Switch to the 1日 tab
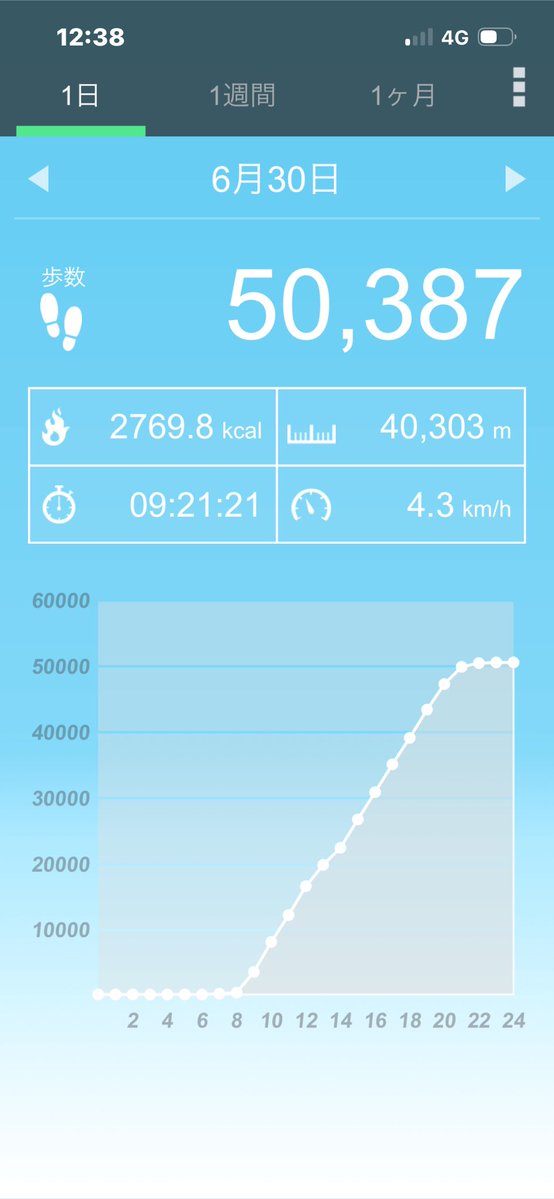554x1199 pixels. pos(80,96)
